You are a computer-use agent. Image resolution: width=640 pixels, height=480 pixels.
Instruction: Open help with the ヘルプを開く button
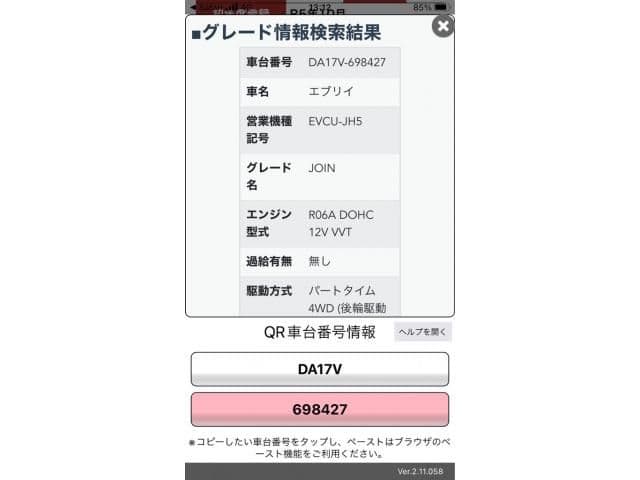click(422, 332)
